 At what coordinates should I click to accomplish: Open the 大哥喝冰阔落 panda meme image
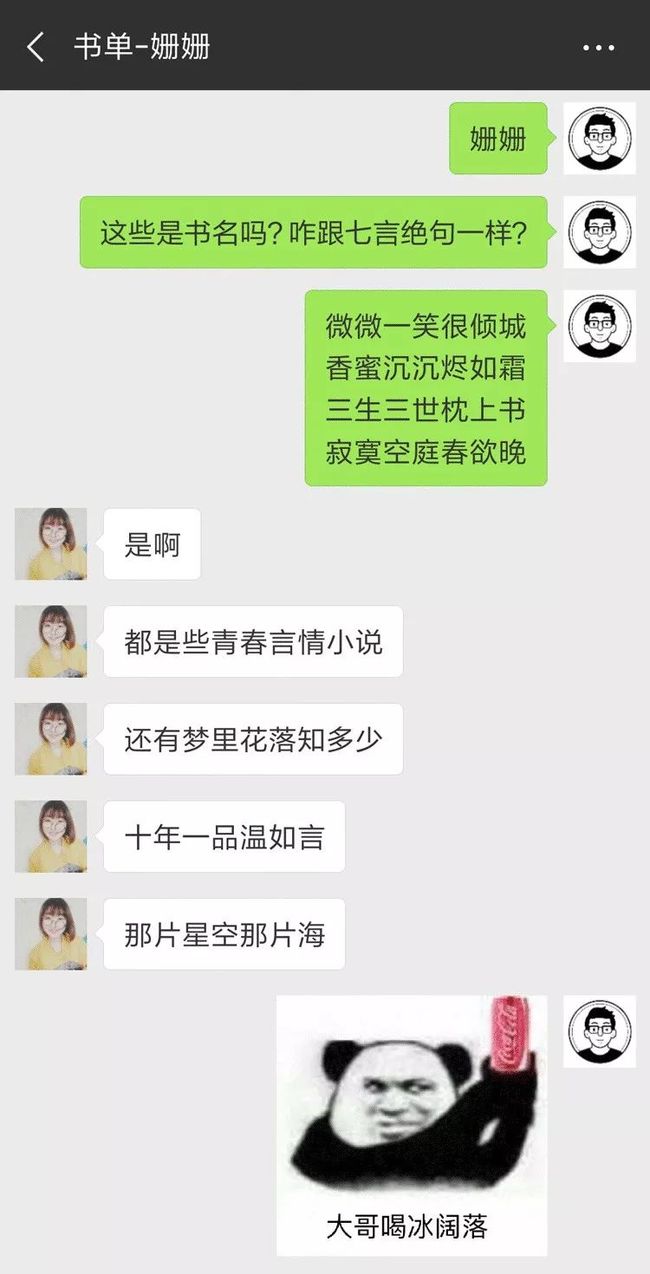412,1125
